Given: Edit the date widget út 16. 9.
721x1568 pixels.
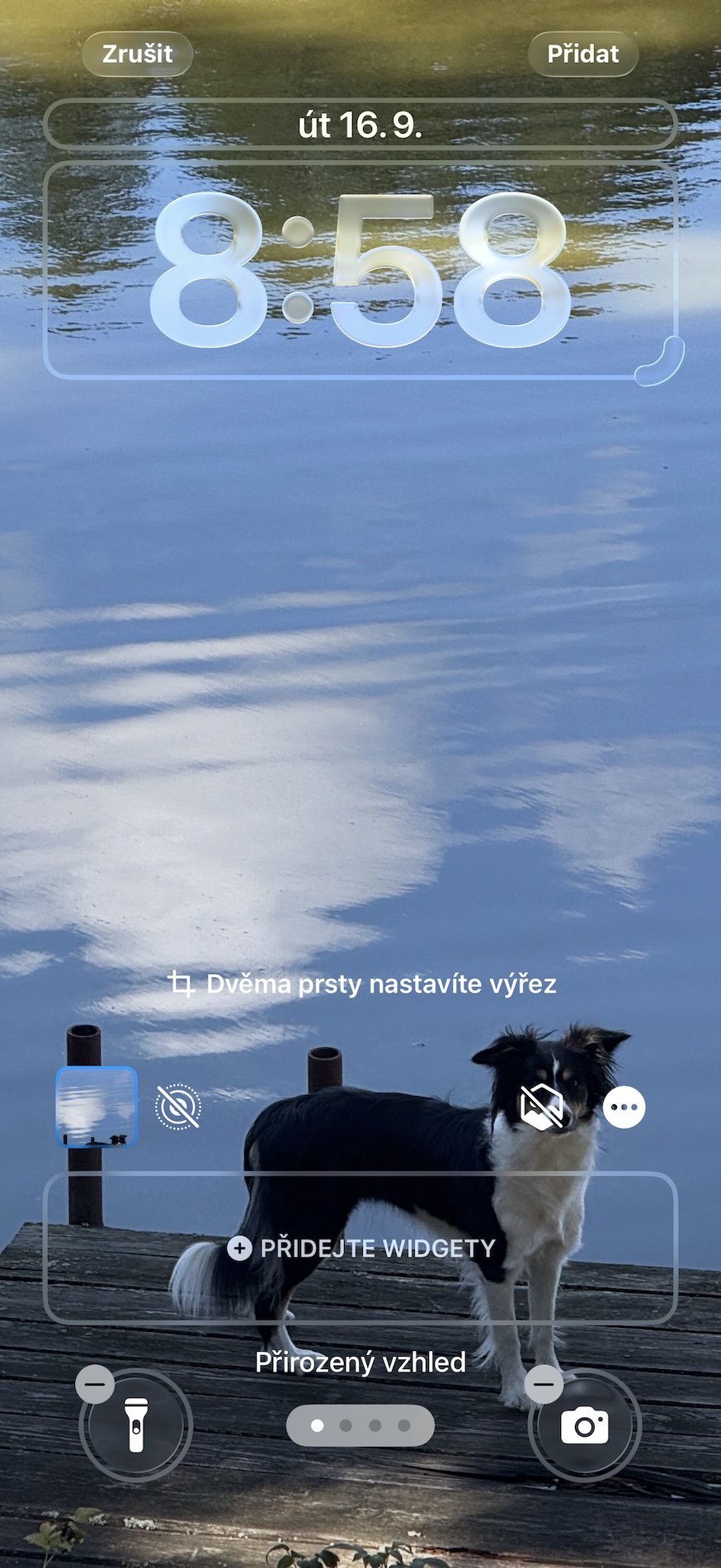Looking at the screenshot, I should click(360, 125).
